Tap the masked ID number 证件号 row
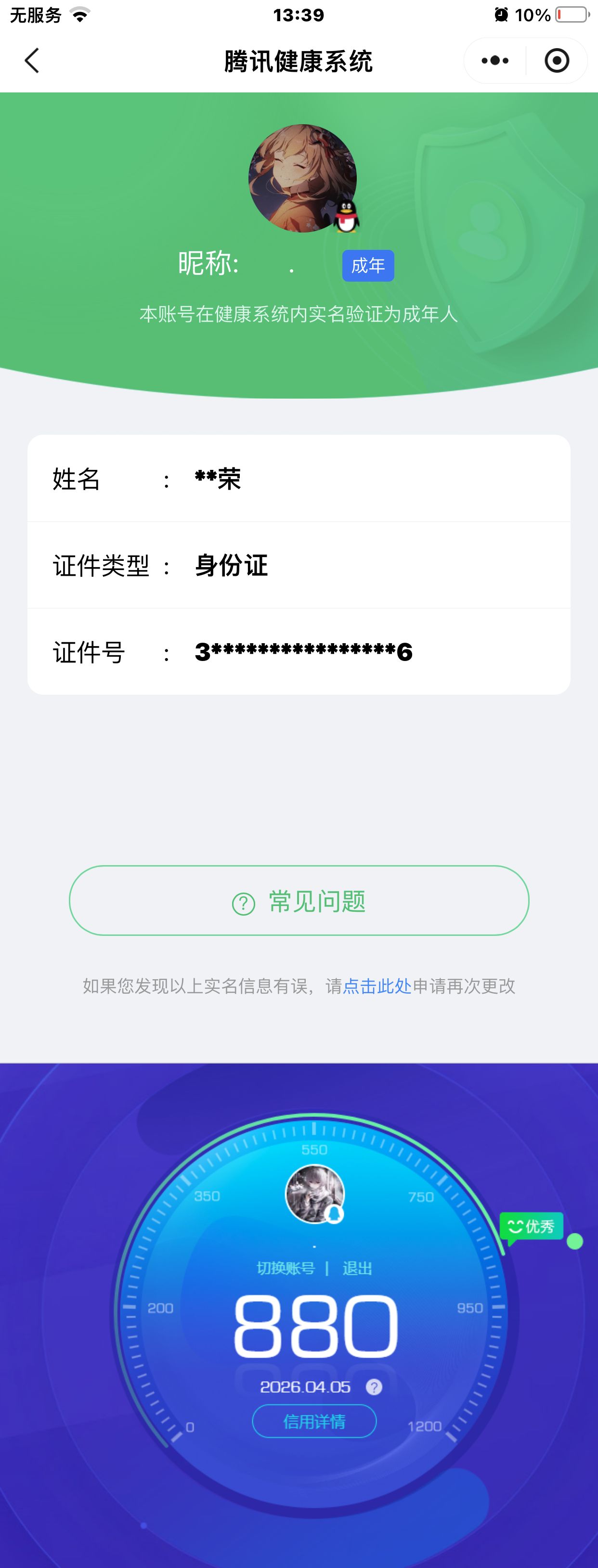598x1568 pixels. (x=299, y=652)
